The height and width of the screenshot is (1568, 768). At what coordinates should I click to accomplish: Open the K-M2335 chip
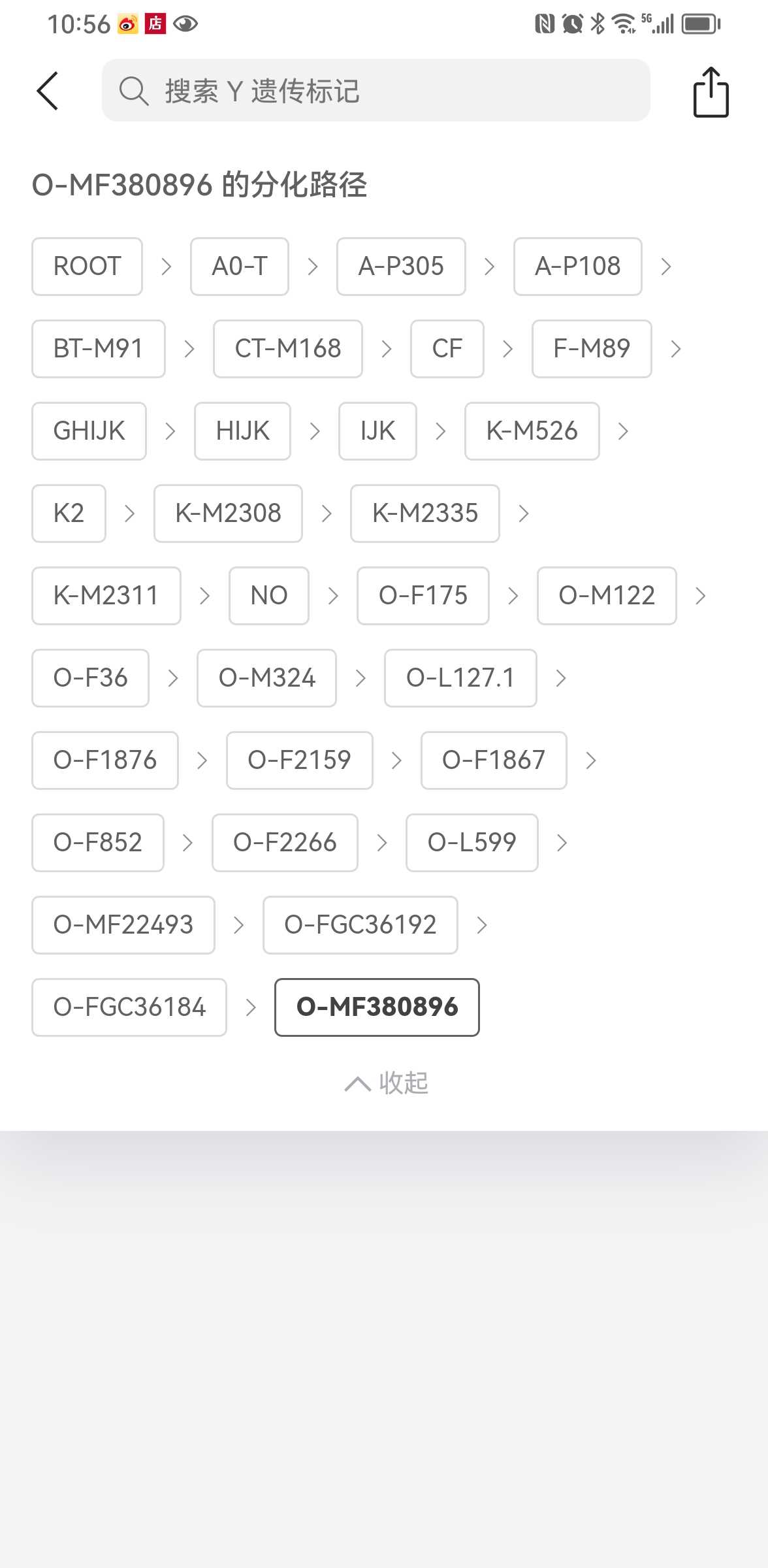425,514
